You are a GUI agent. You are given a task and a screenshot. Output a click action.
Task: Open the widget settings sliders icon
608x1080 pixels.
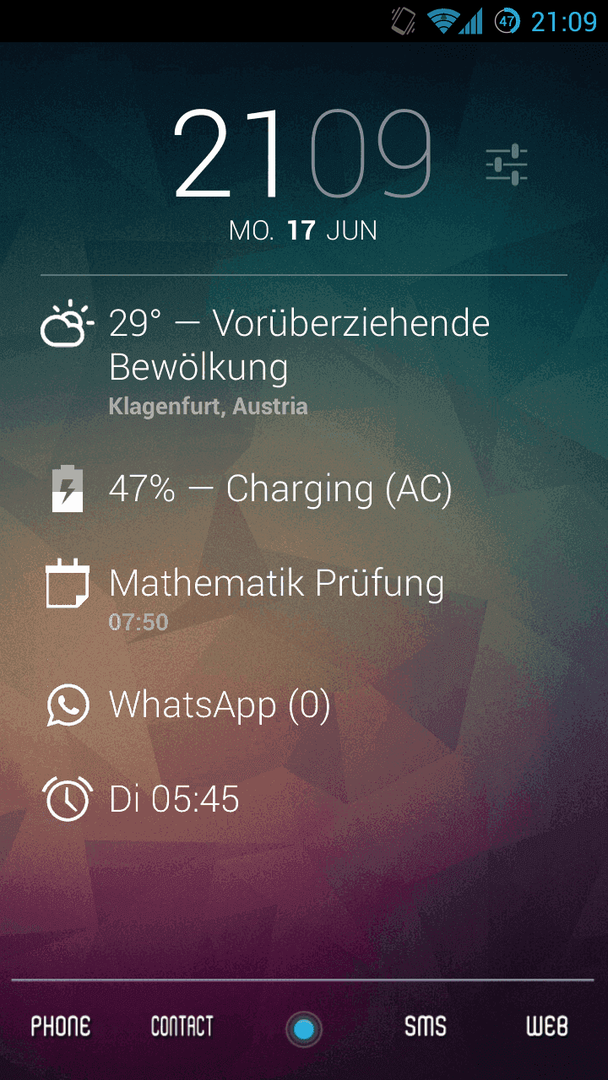tap(507, 165)
